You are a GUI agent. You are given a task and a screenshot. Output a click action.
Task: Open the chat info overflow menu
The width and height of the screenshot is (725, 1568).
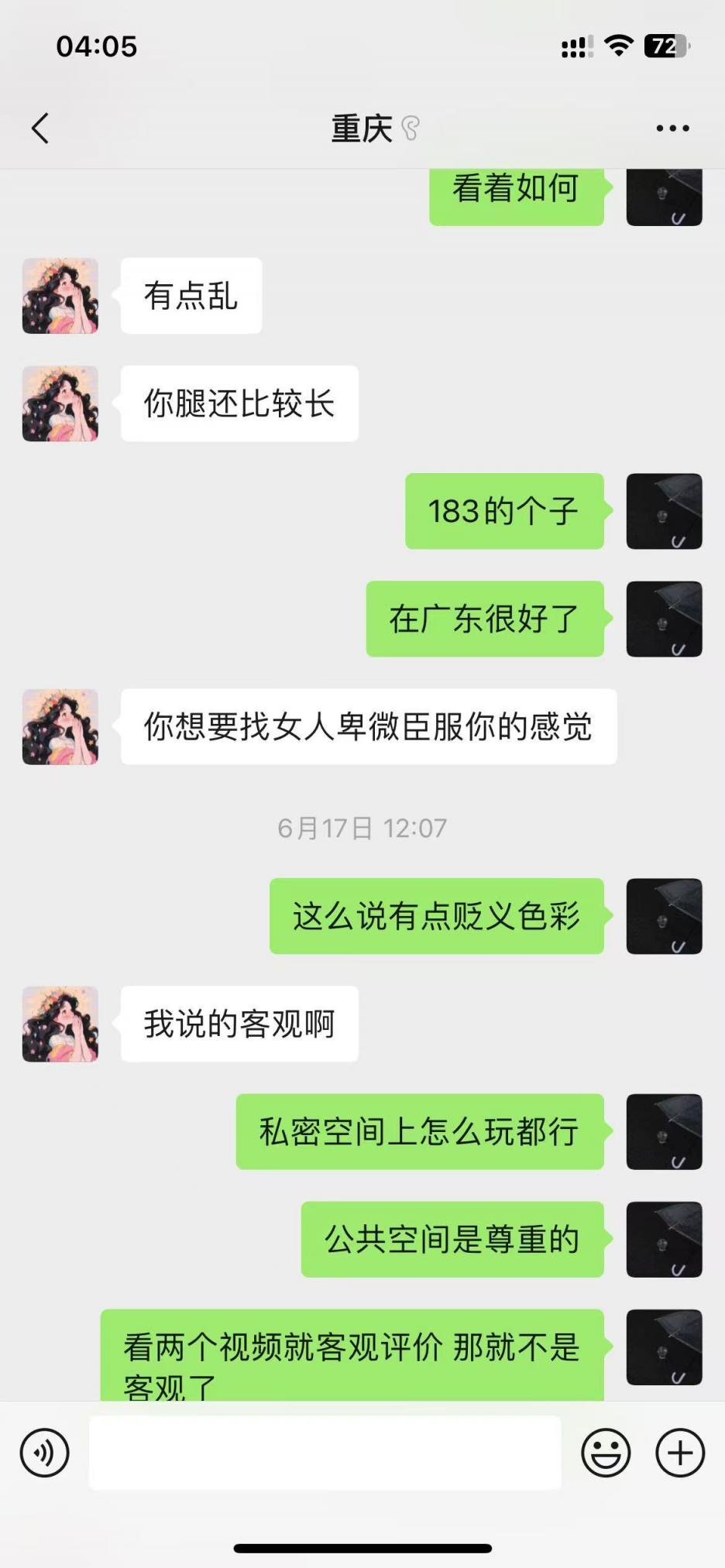click(x=672, y=129)
